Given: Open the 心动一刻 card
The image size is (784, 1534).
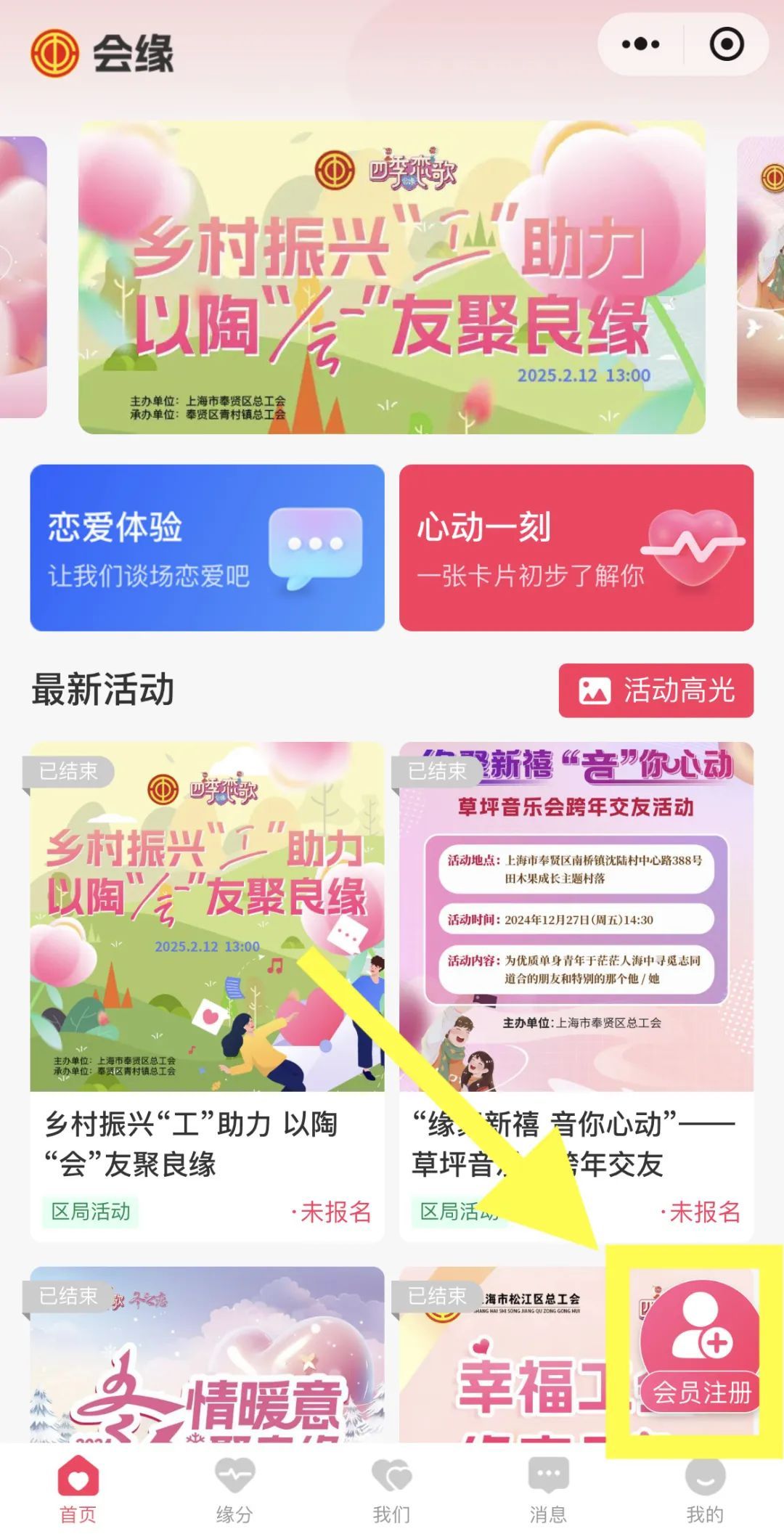Looking at the screenshot, I should (576, 547).
